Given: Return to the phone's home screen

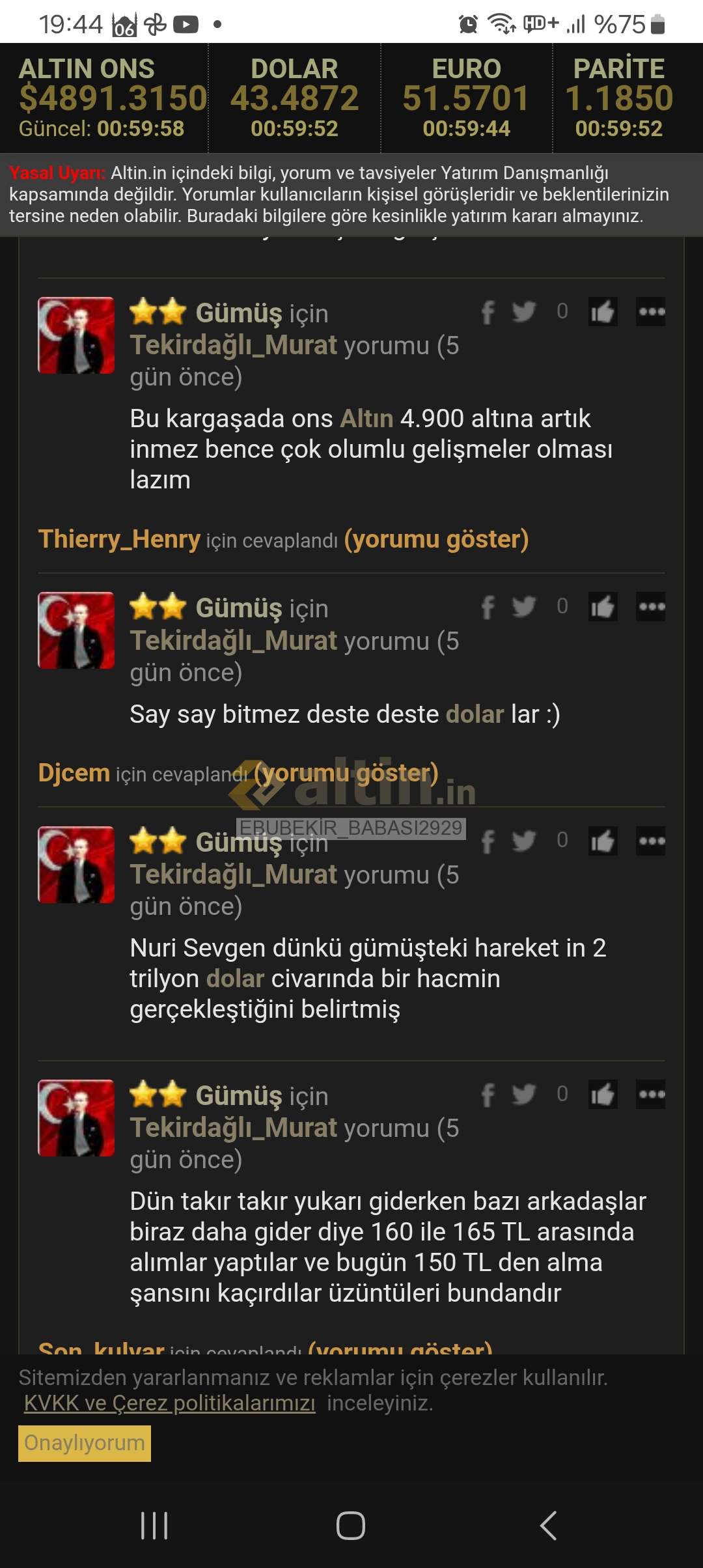Looking at the screenshot, I should click(351, 1526).
